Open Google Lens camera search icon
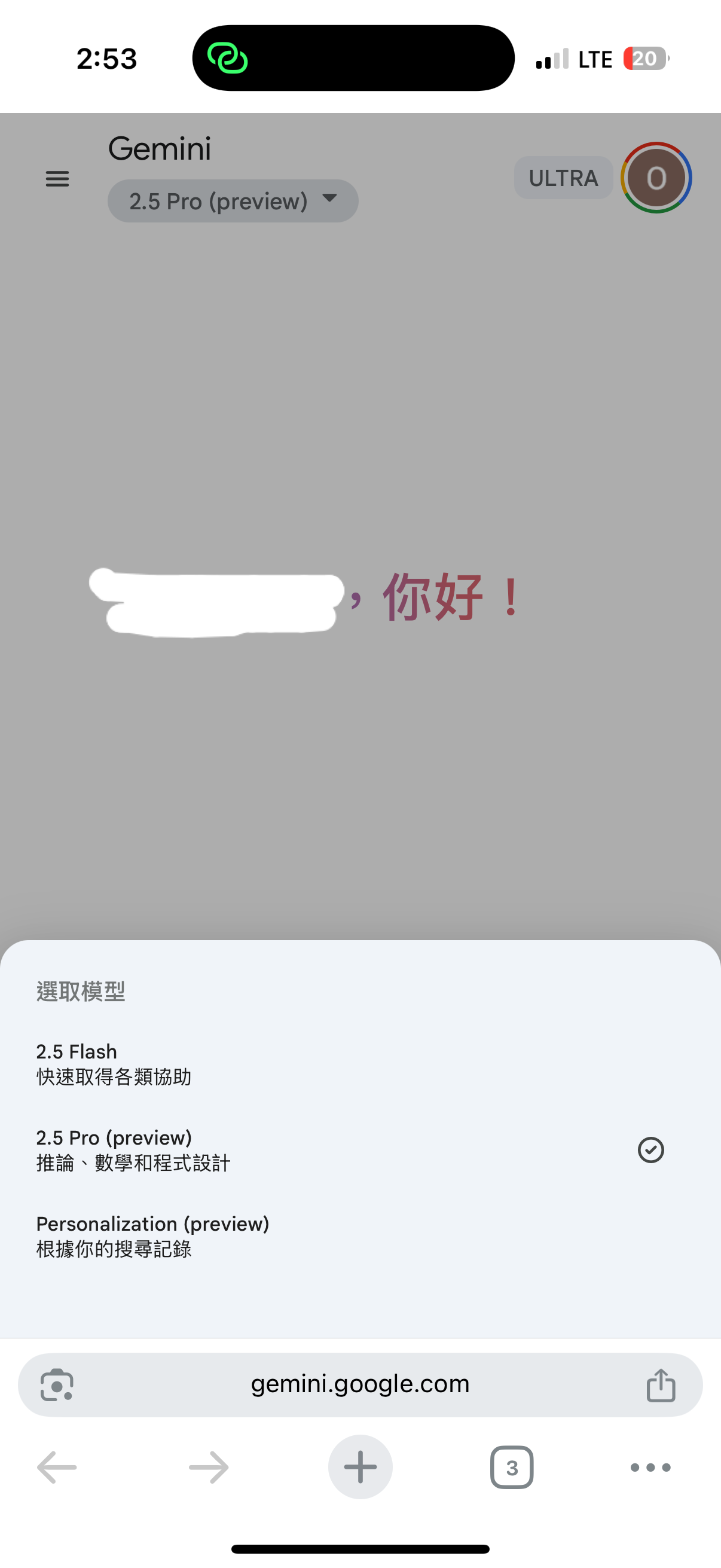721x1568 pixels. click(x=57, y=1386)
